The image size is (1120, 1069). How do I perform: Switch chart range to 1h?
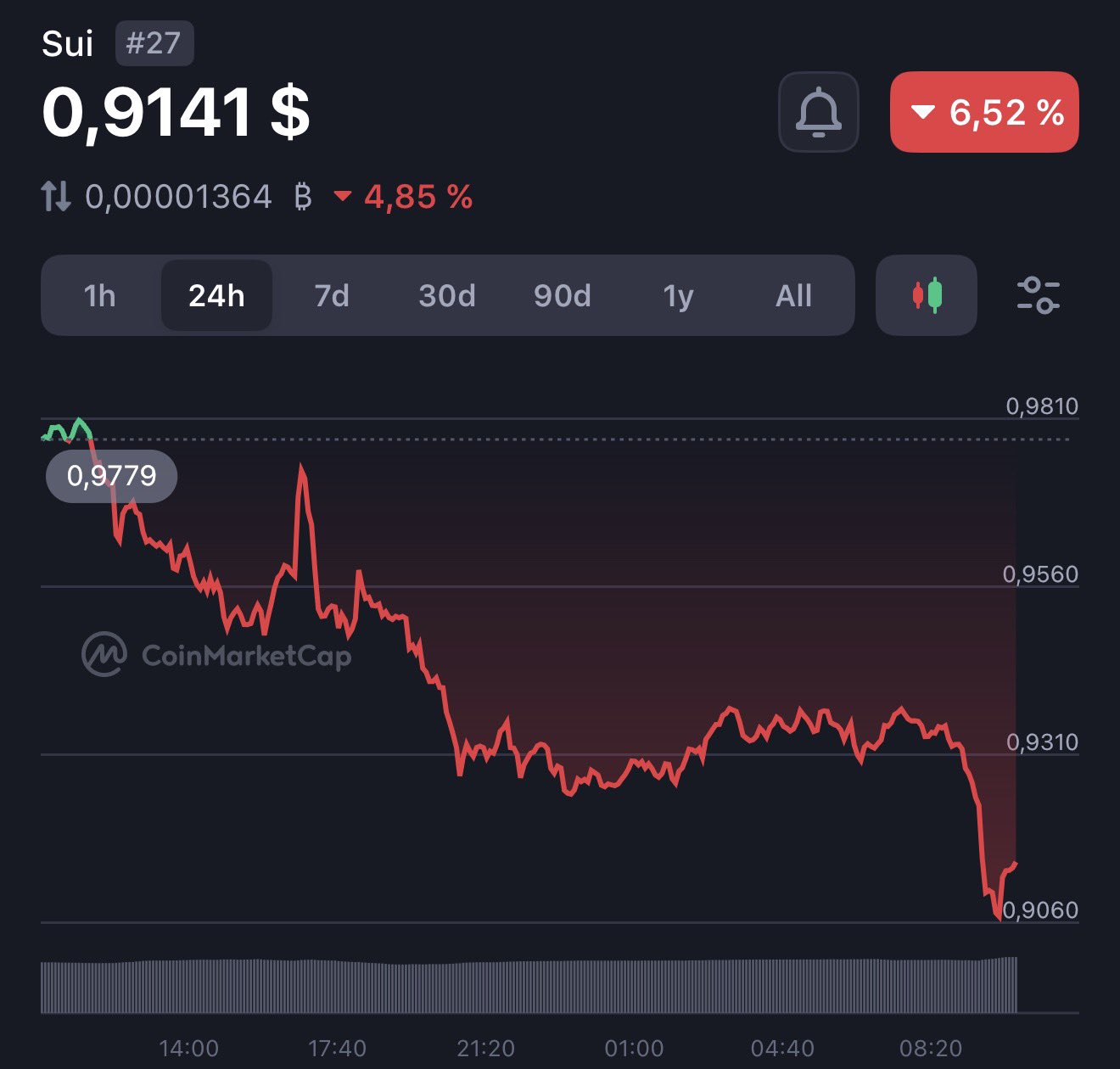point(100,296)
